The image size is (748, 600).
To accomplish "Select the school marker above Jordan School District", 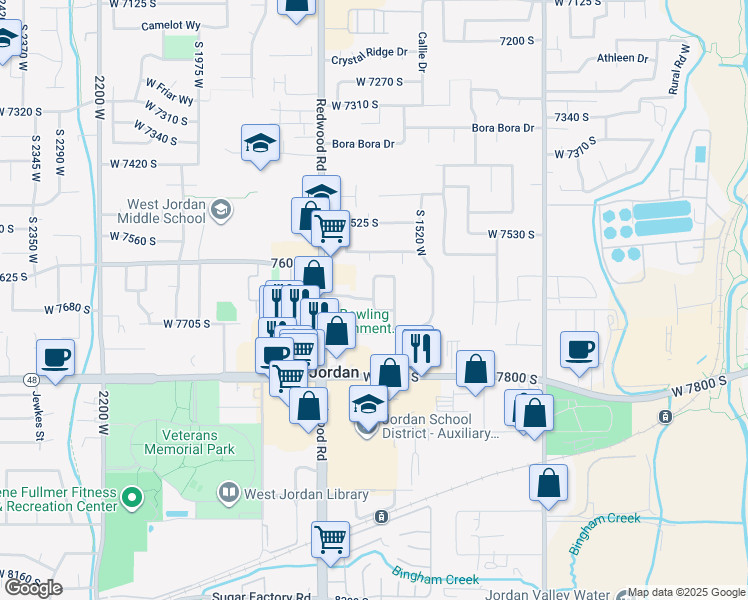I will (x=368, y=404).
